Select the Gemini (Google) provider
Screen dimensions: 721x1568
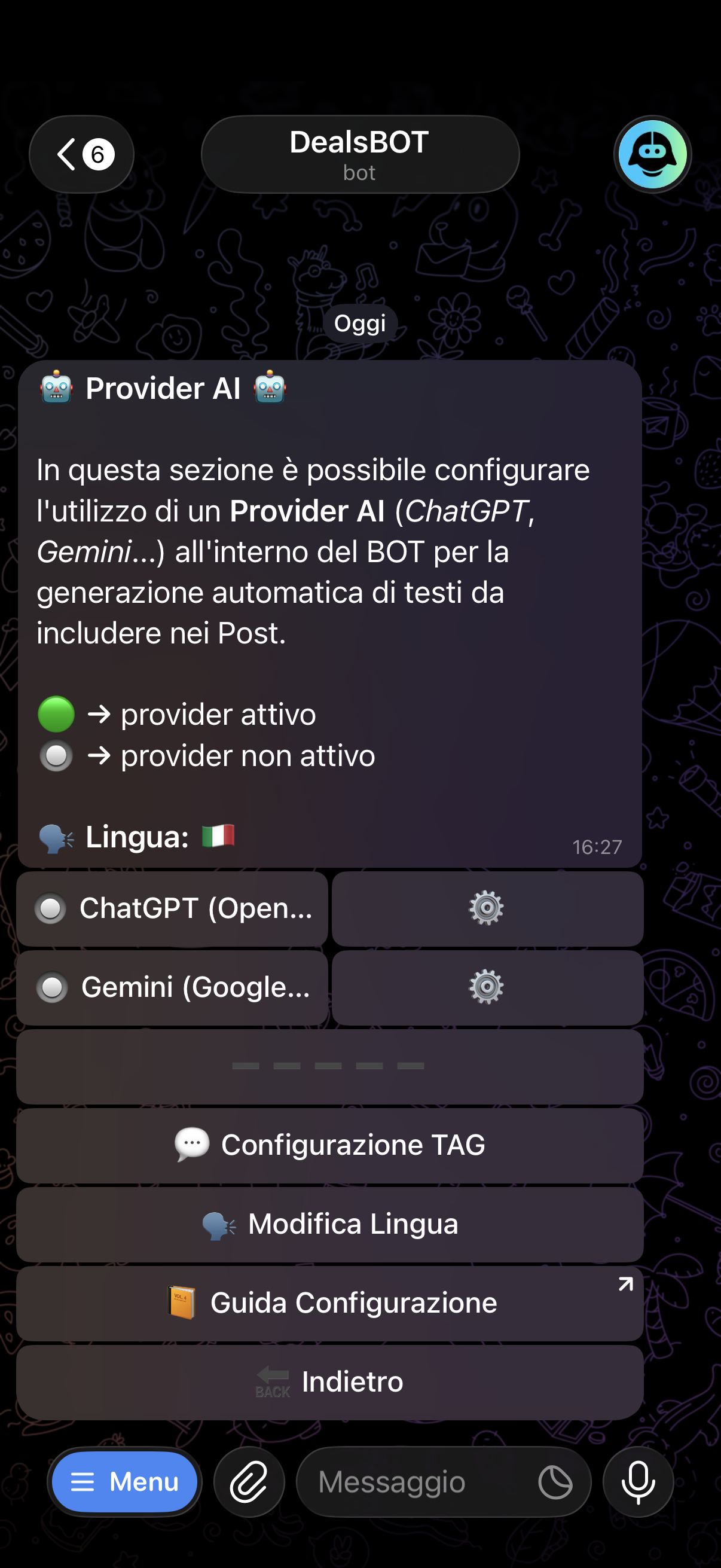[172, 987]
